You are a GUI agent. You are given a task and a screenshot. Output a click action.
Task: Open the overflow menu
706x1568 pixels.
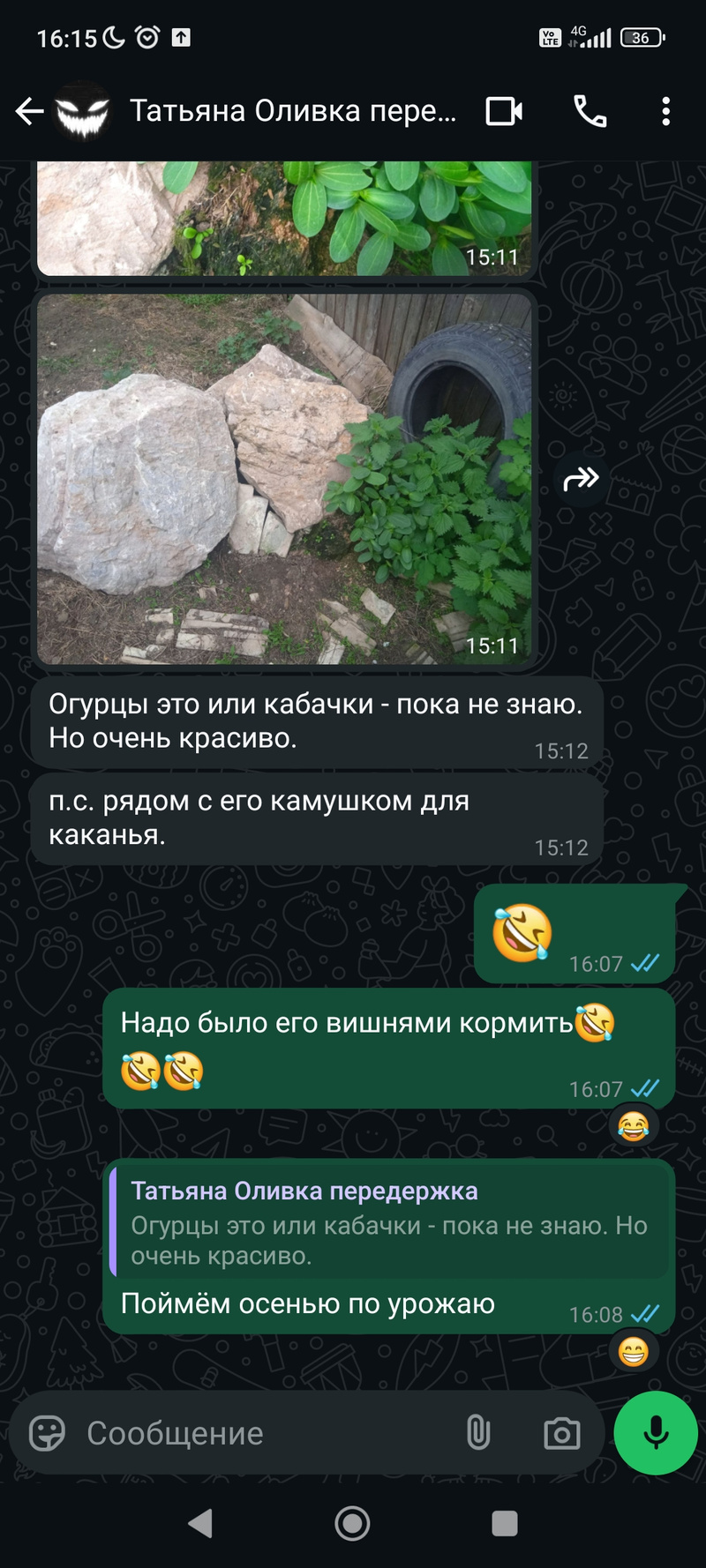tap(665, 111)
